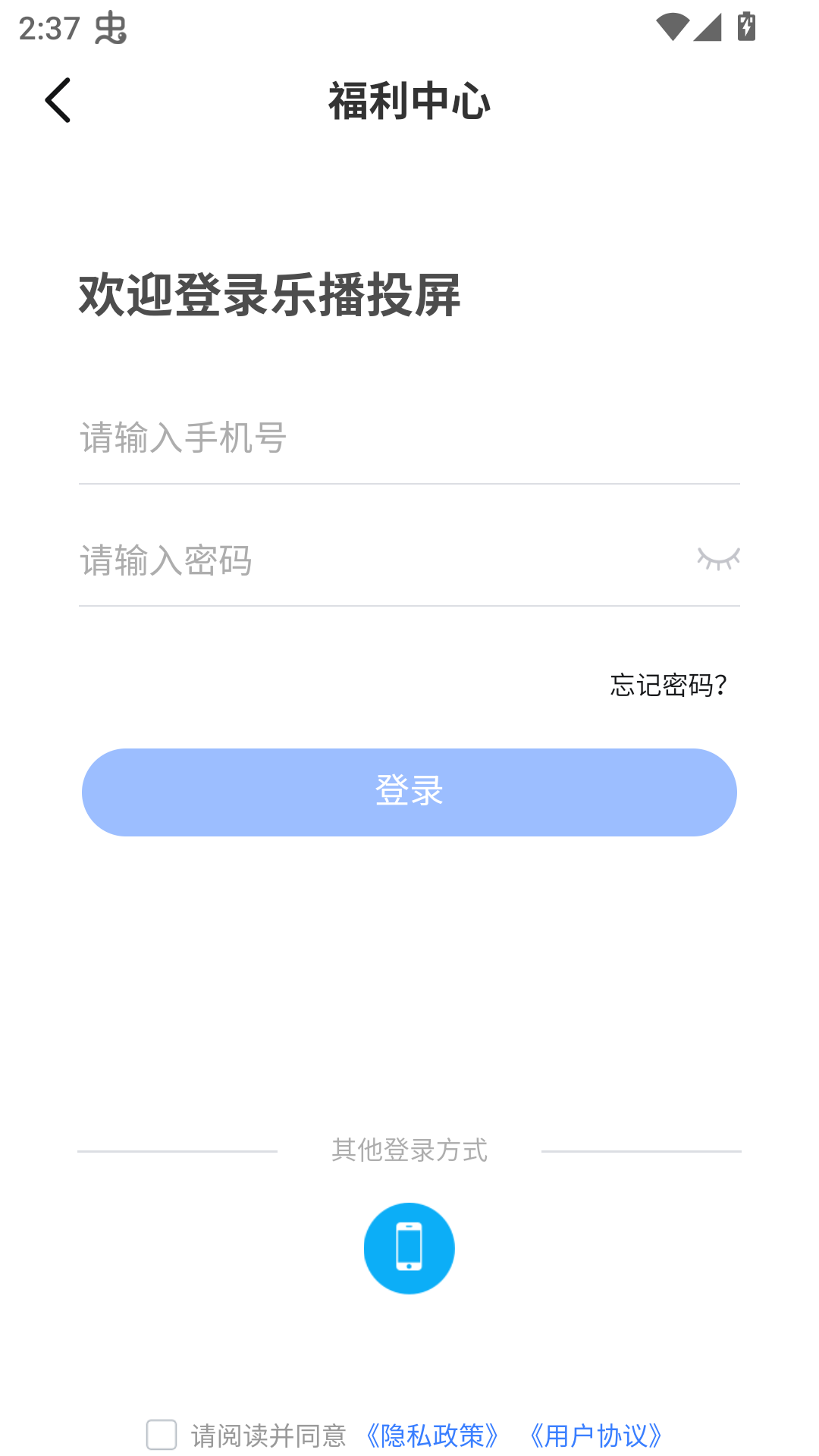Click the bug icon beside the clock
The image size is (819, 1456).
point(112,30)
